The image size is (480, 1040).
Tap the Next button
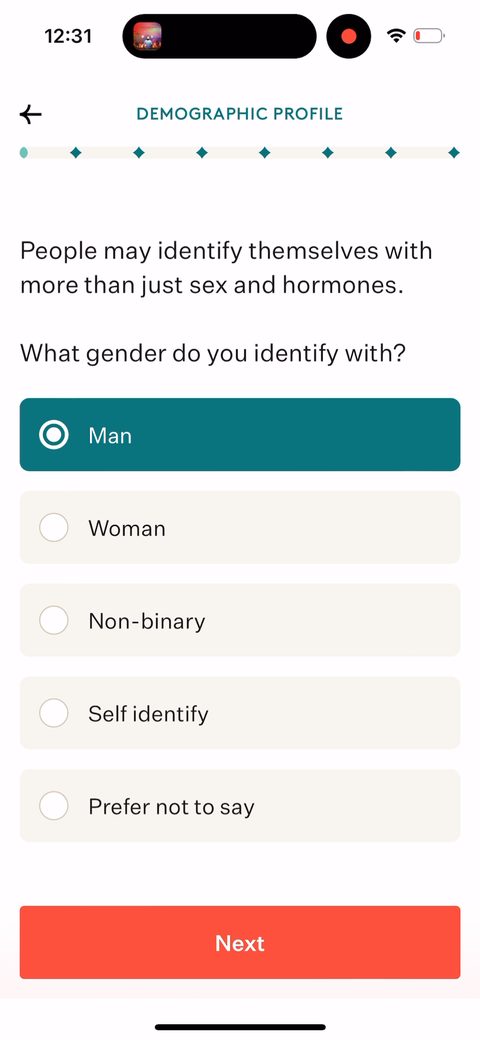point(240,942)
